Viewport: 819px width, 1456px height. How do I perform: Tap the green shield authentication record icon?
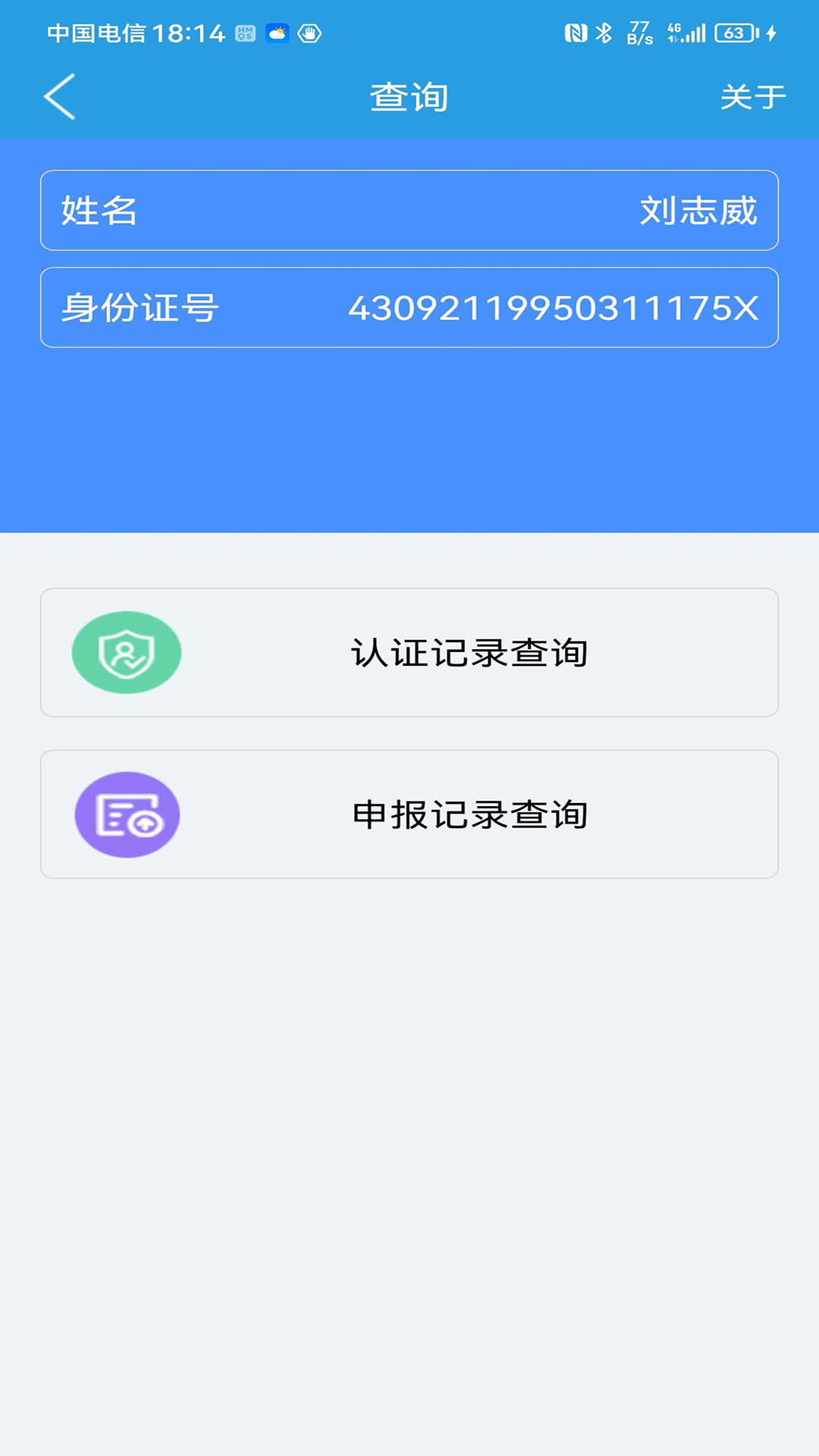click(127, 651)
